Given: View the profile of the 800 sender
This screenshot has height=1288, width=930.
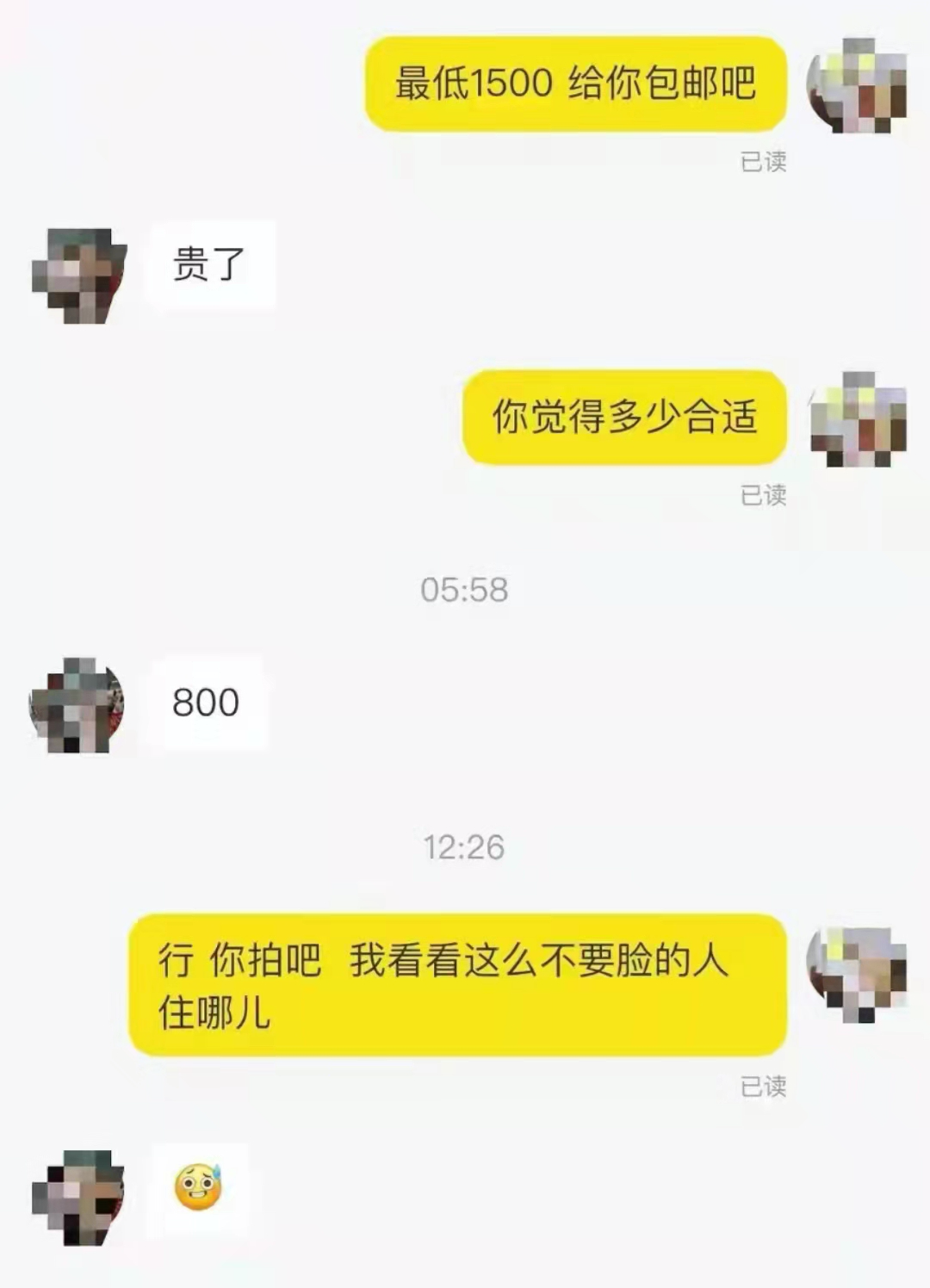Looking at the screenshot, I should coord(77,705).
